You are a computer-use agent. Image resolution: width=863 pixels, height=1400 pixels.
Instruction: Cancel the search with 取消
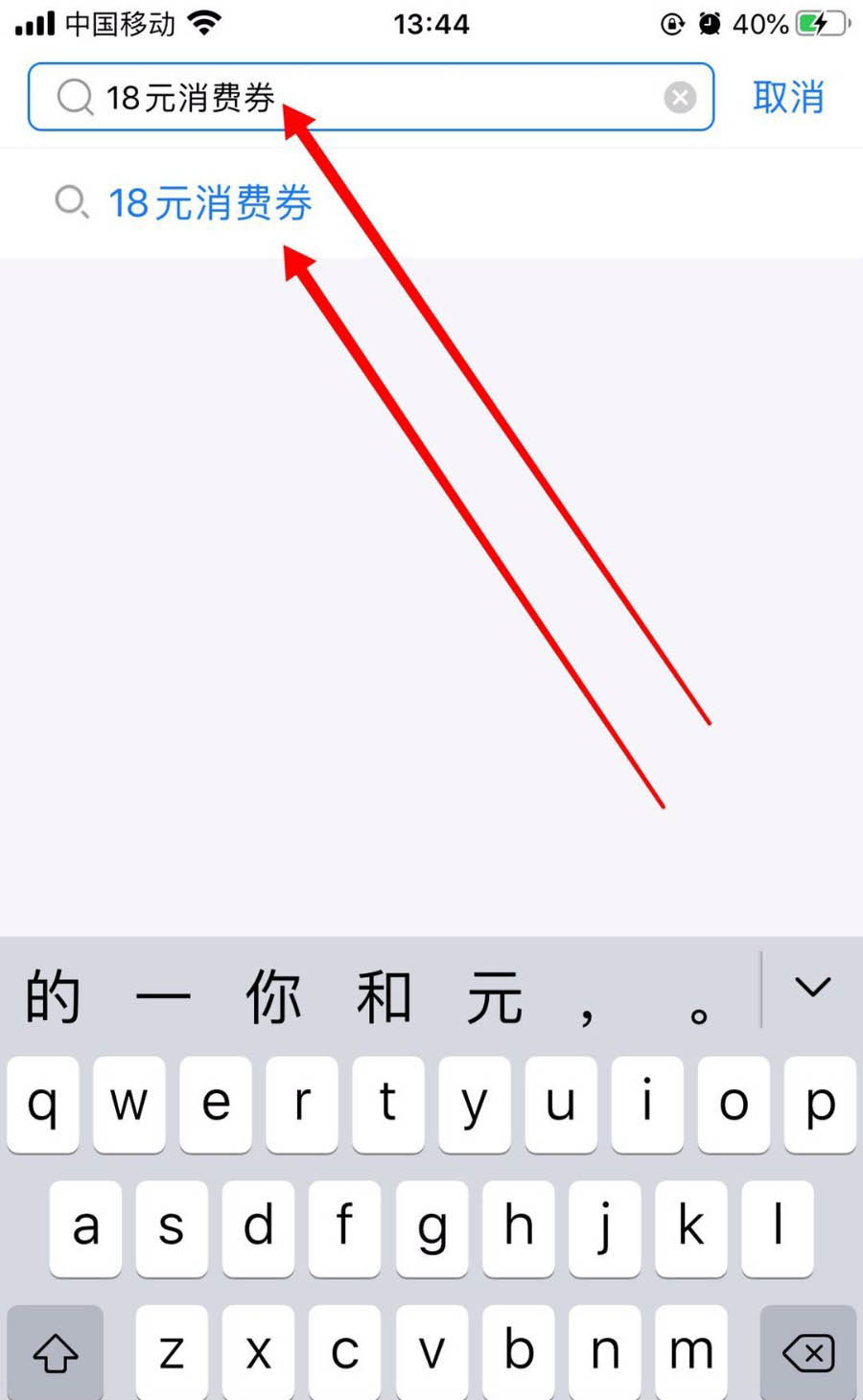787,97
